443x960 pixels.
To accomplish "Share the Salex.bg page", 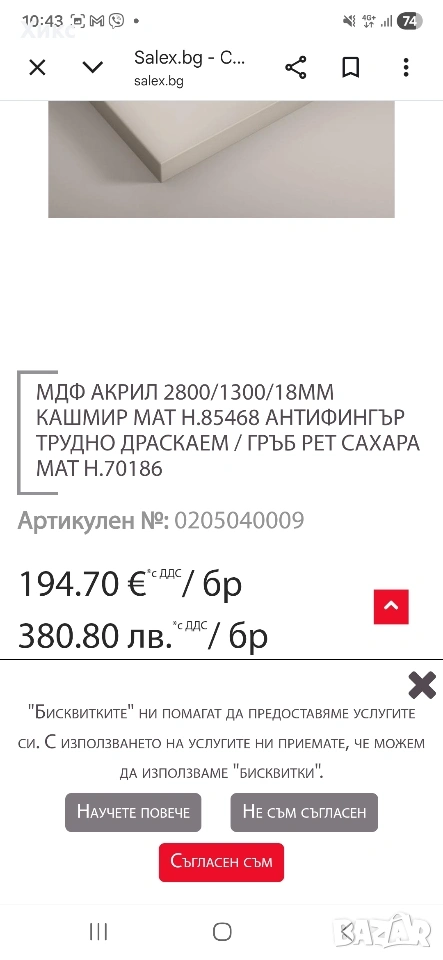I will [x=296, y=67].
